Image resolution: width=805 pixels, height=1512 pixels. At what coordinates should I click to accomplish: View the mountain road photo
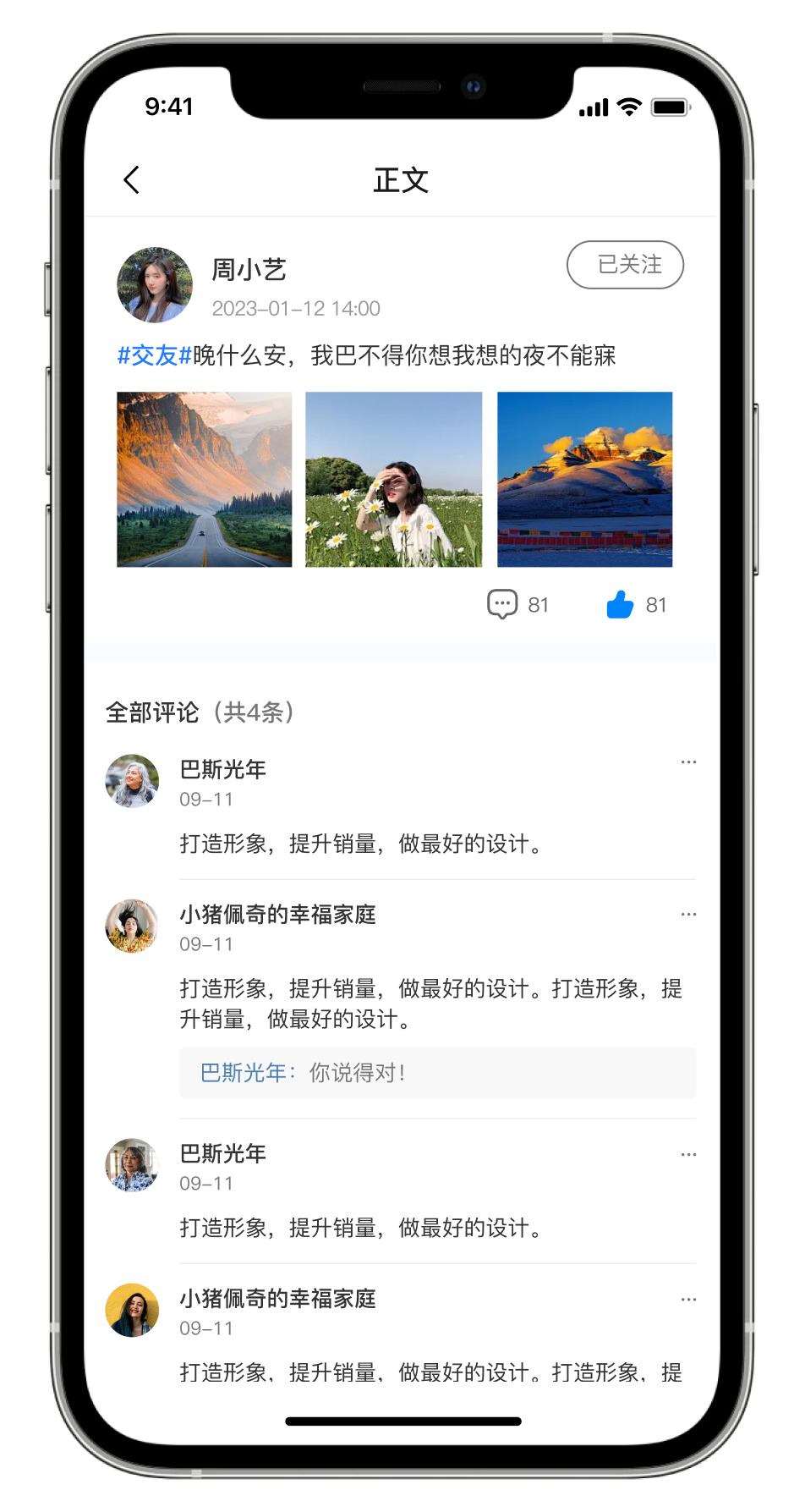pyautogui.click(x=205, y=479)
